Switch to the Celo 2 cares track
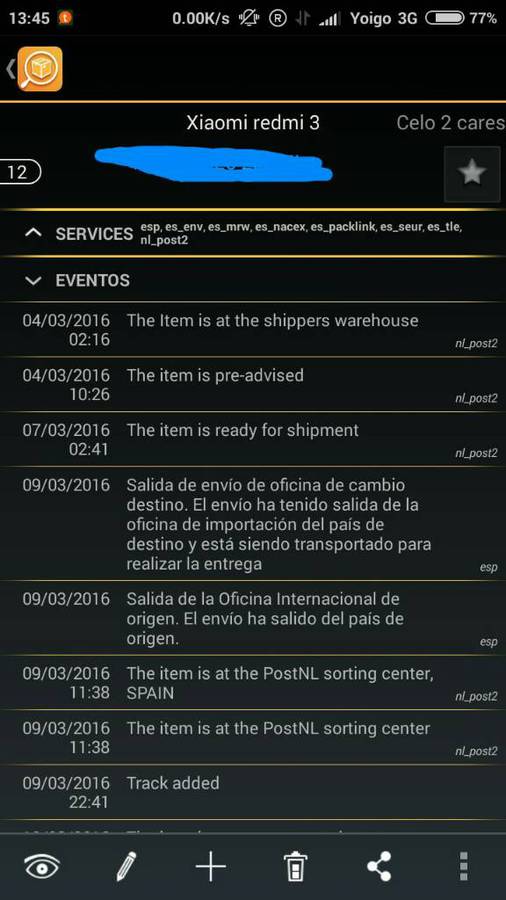 click(x=451, y=123)
